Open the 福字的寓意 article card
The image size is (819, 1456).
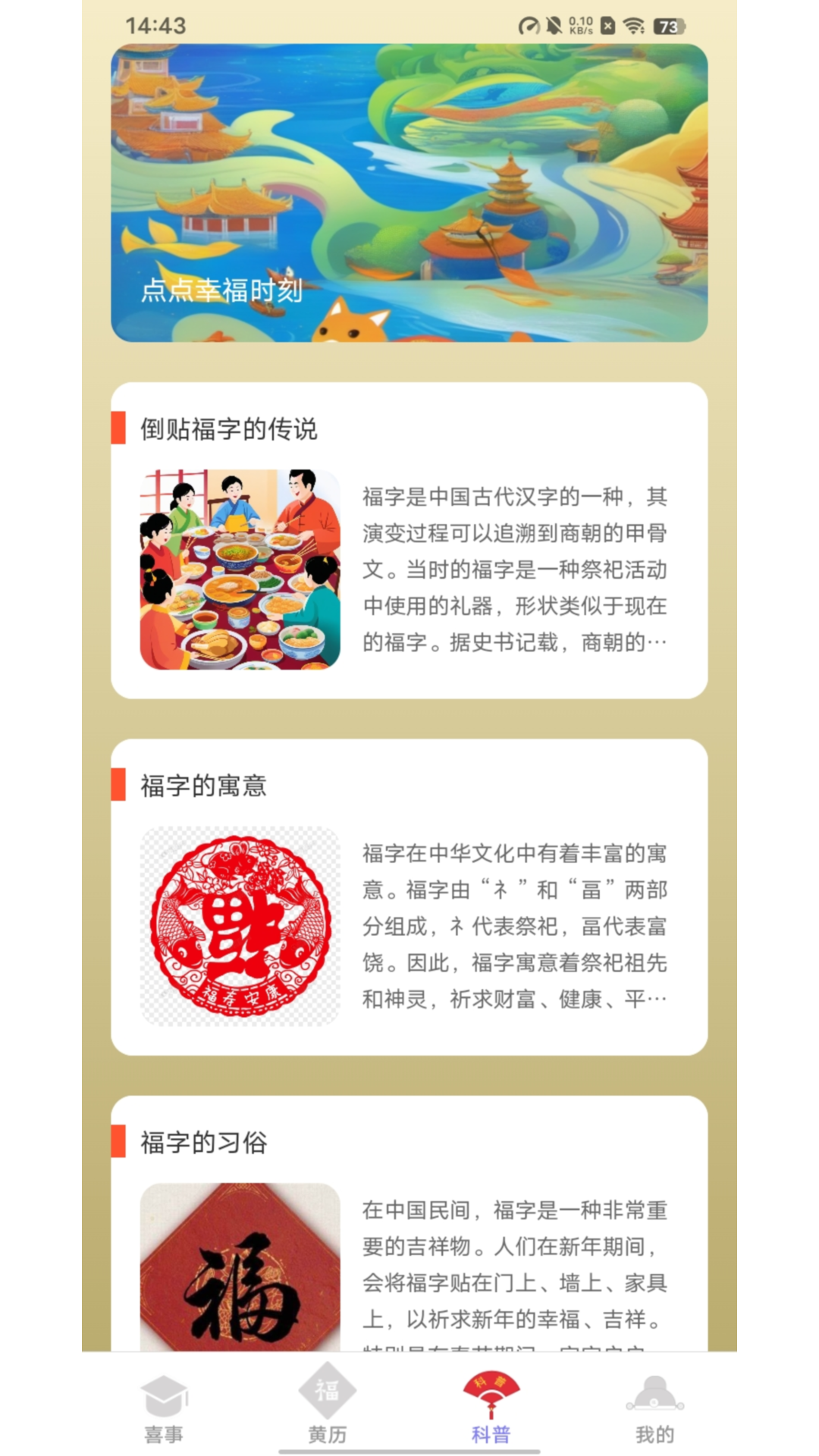click(409, 896)
